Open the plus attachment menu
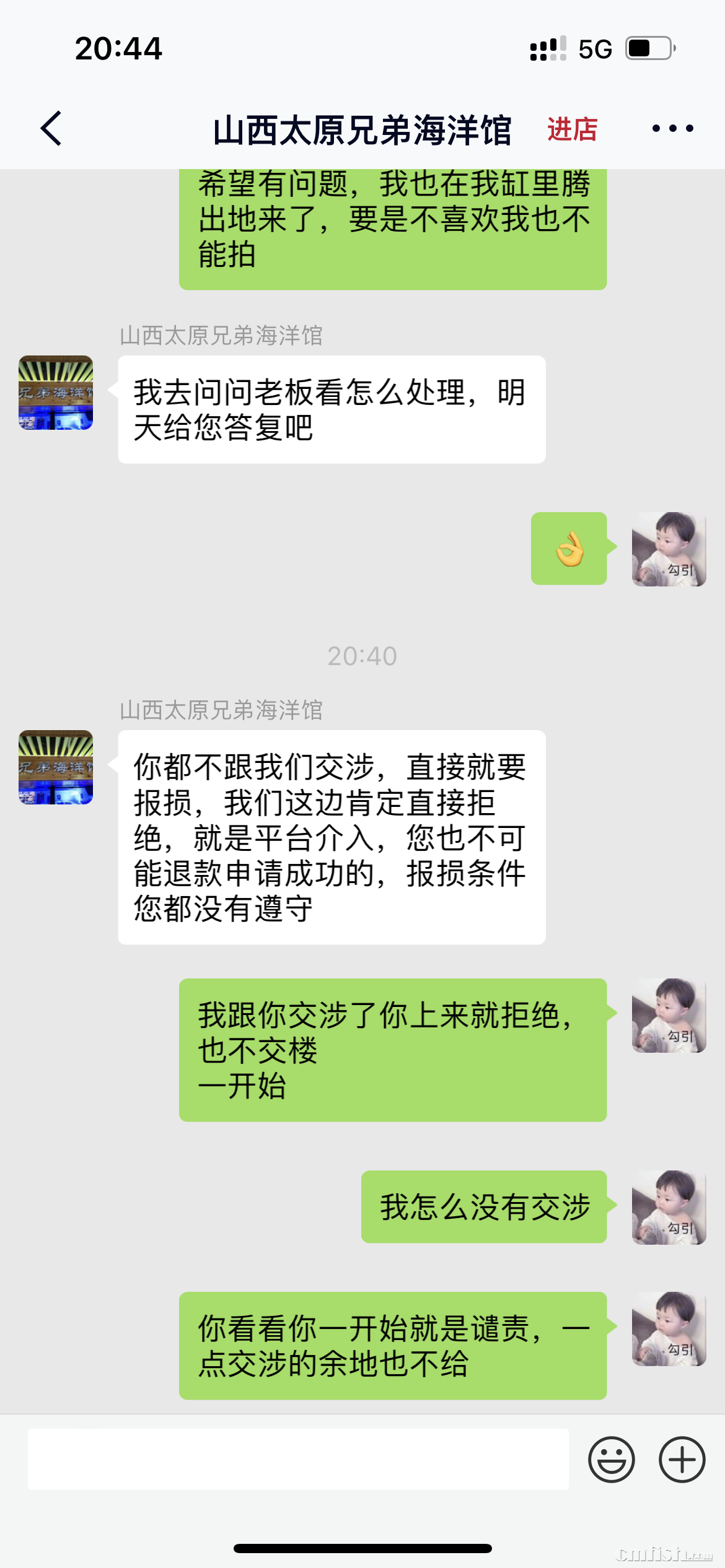The image size is (725, 1568). (x=682, y=1460)
